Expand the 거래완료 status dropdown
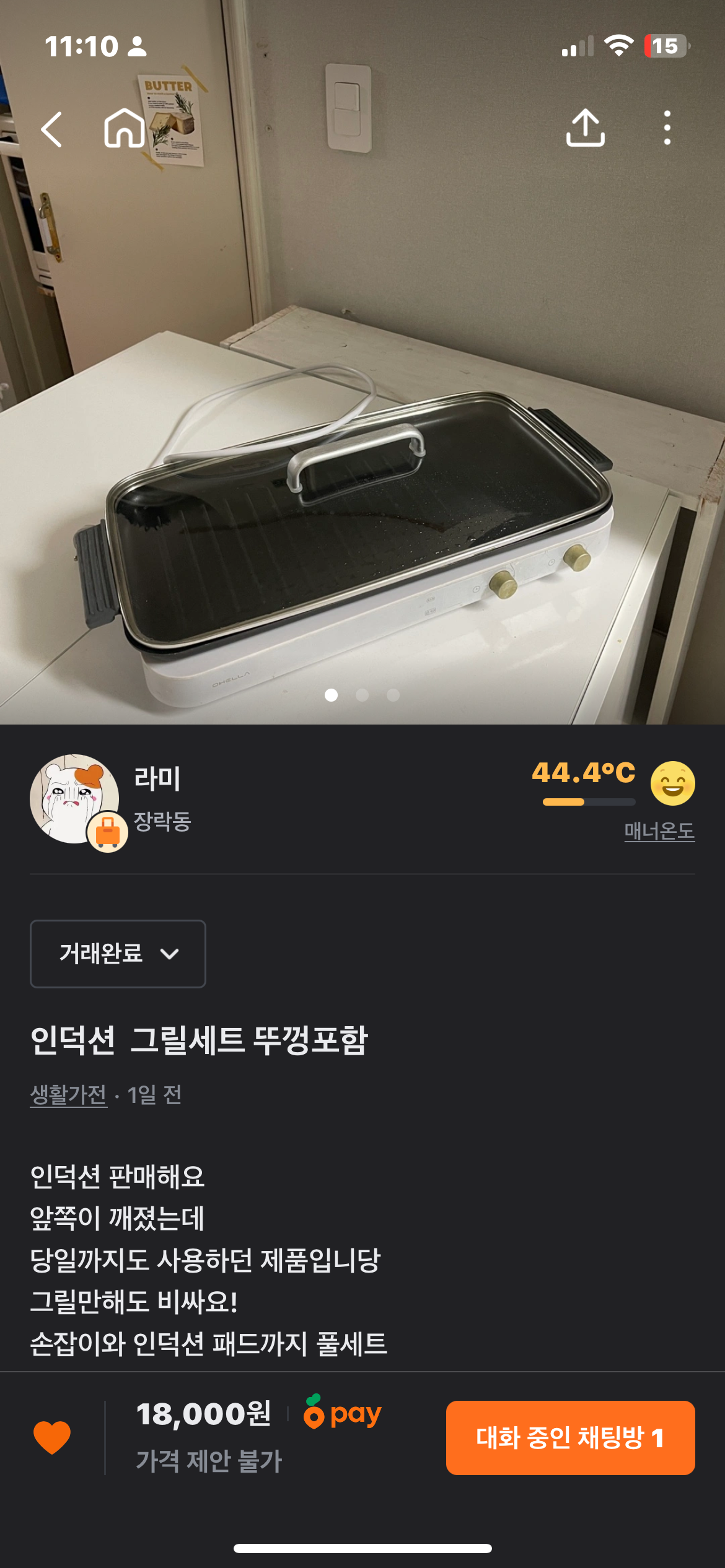725x1568 pixels. (x=118, y=954)
